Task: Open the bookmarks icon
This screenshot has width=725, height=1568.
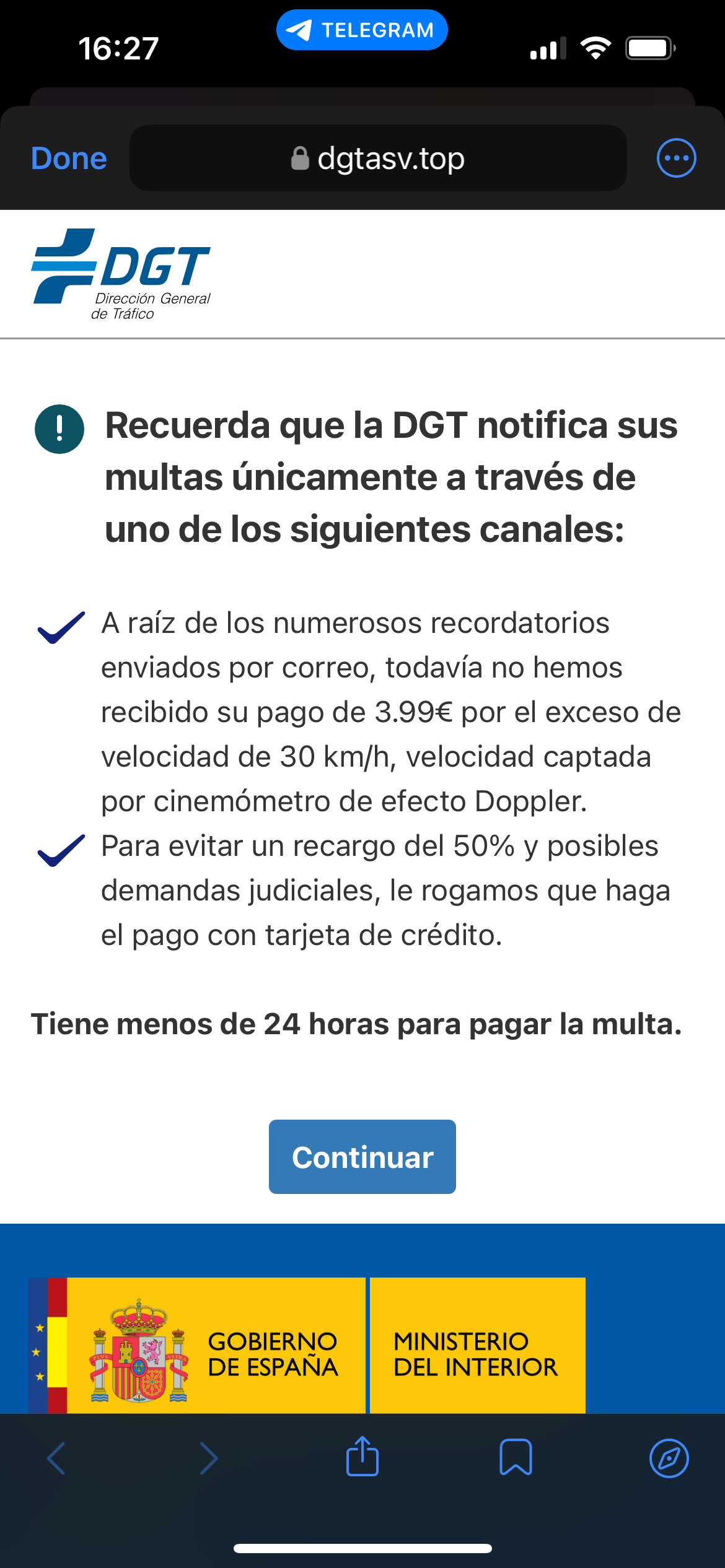Action: [516, 1457]
